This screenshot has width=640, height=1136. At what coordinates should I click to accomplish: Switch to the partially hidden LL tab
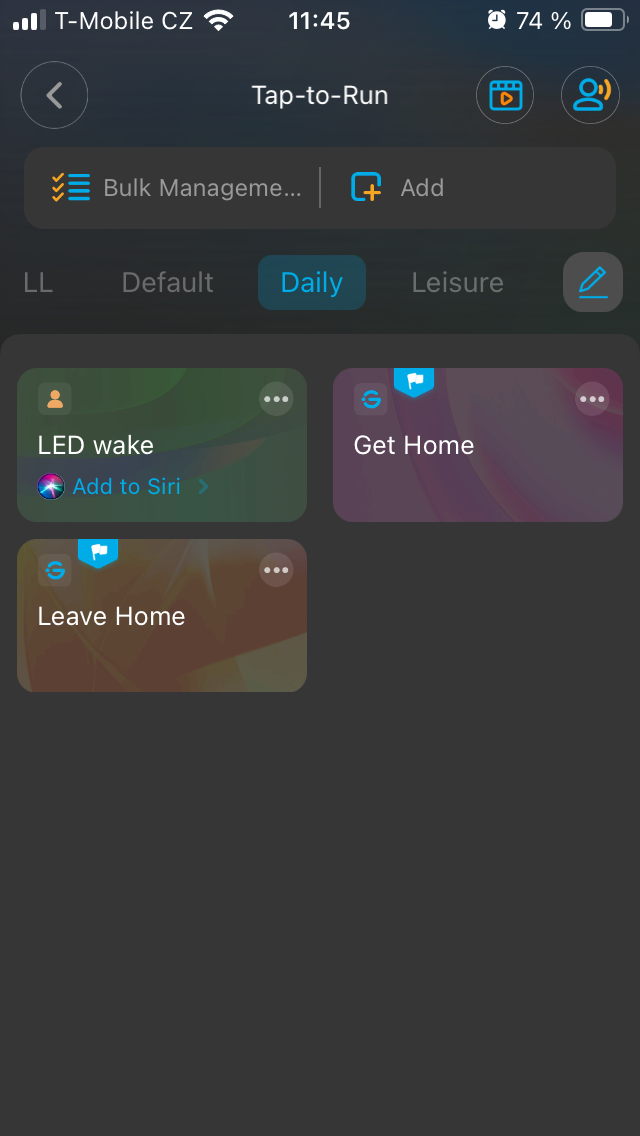tap(37, 283)
